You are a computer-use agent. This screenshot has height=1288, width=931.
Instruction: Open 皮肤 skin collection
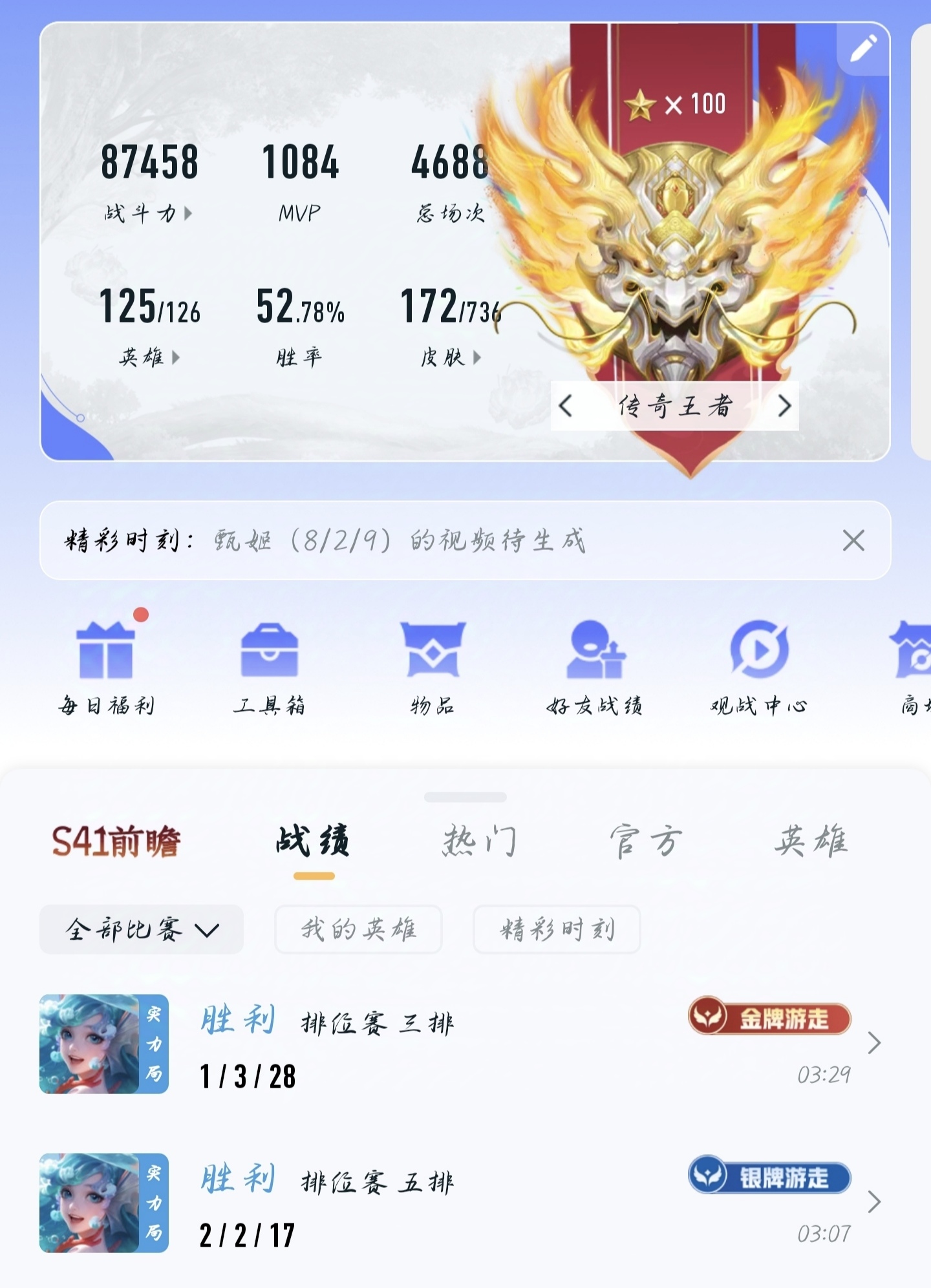click(x=451, y=357)
